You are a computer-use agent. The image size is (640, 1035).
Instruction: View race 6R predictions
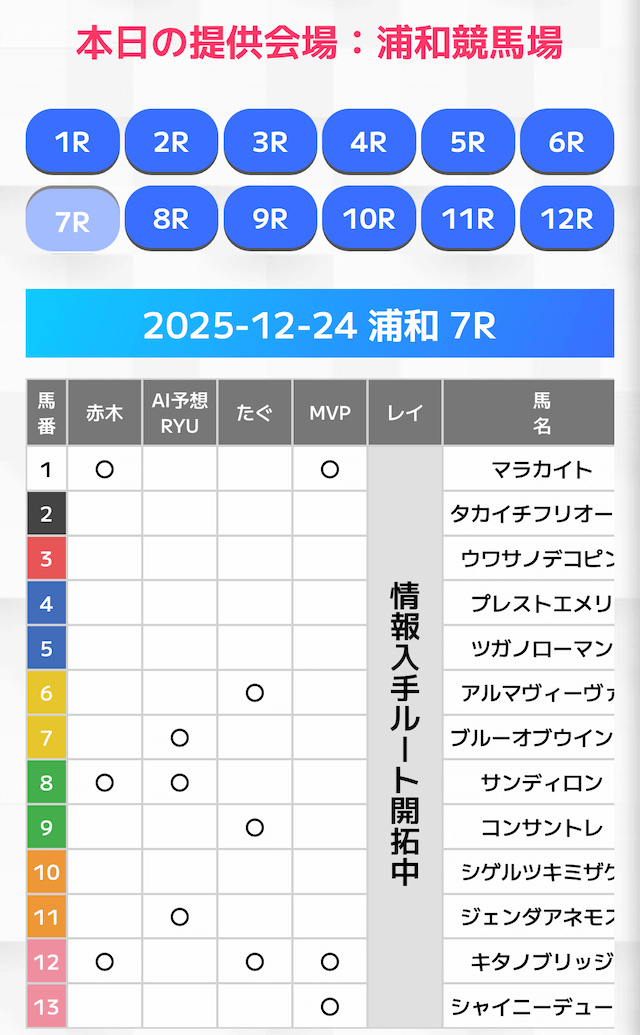click(567, 142)
